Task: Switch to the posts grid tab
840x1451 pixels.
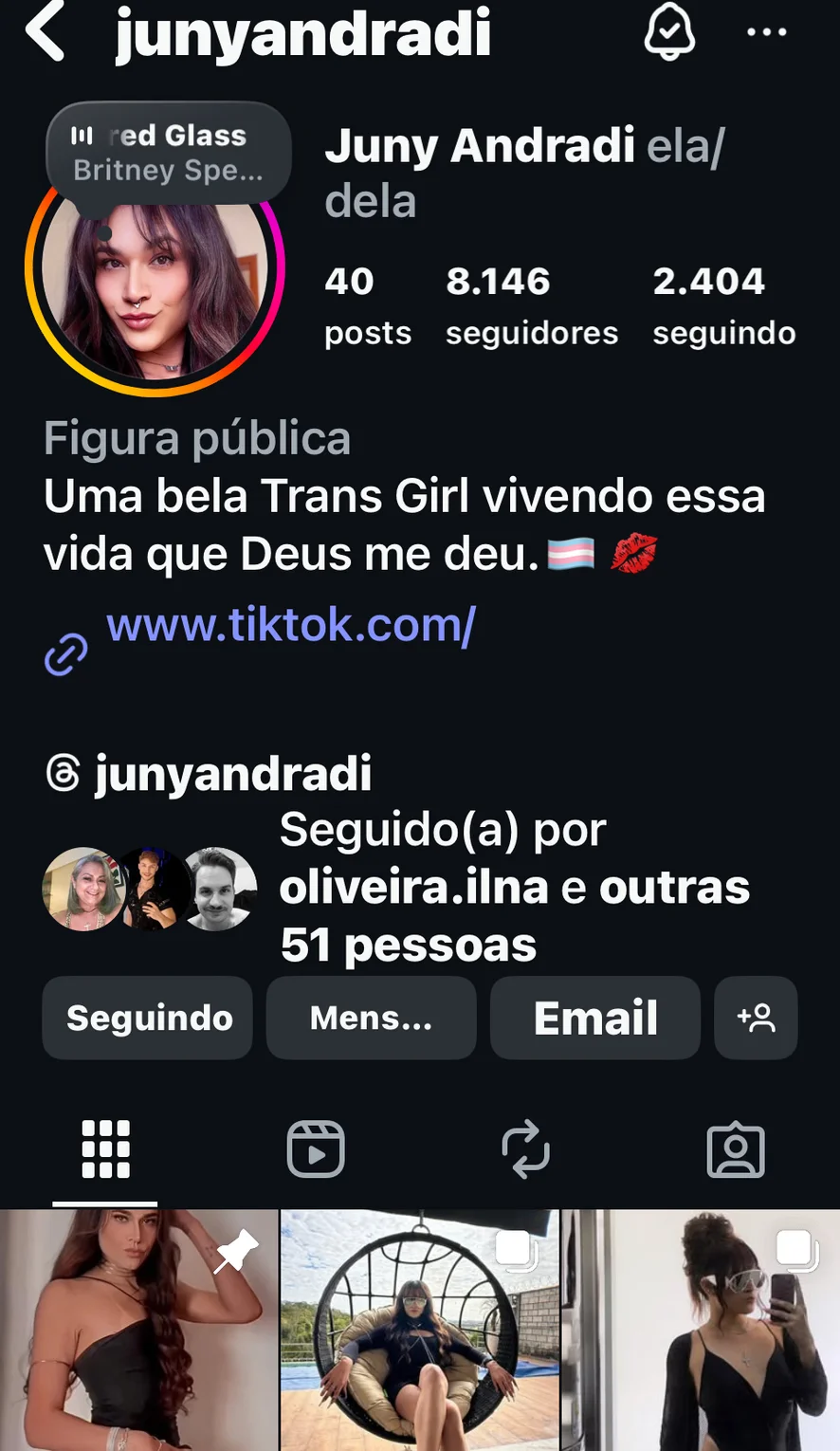Action: coord(105,1149)
